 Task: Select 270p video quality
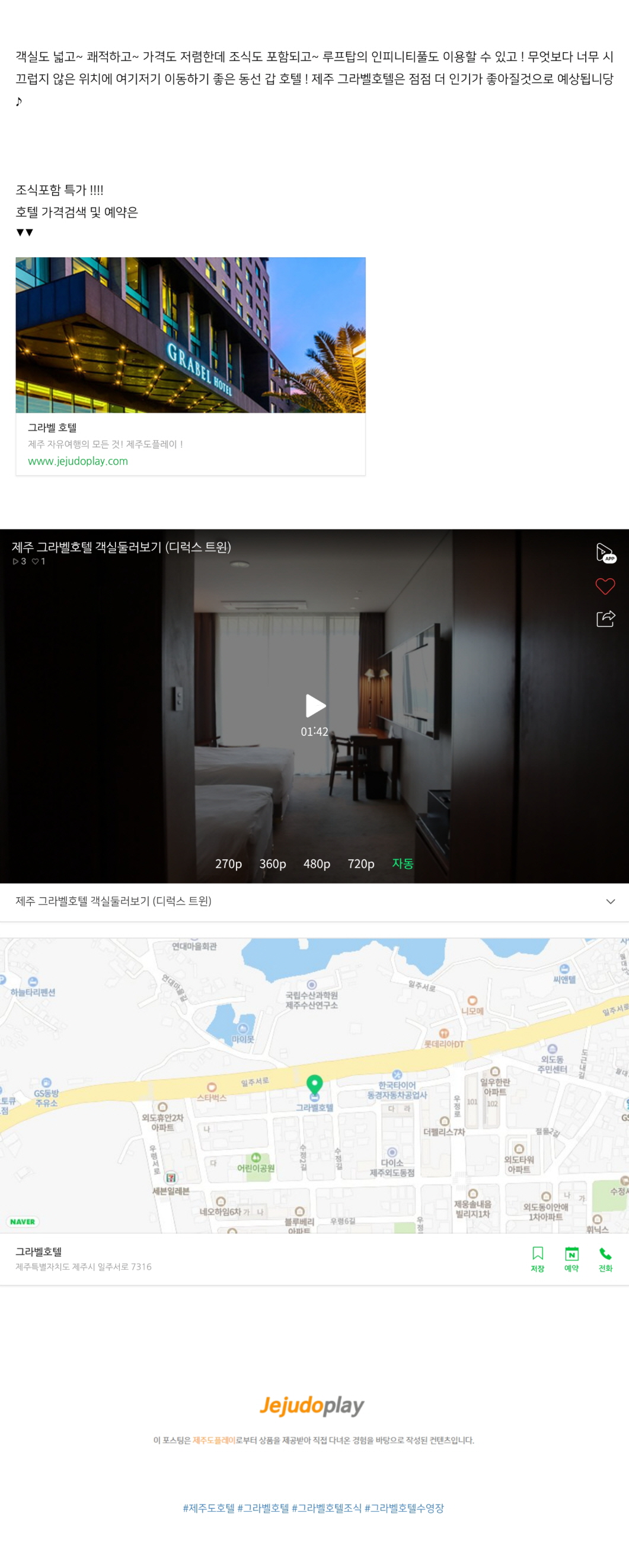(x=228, y=863)
